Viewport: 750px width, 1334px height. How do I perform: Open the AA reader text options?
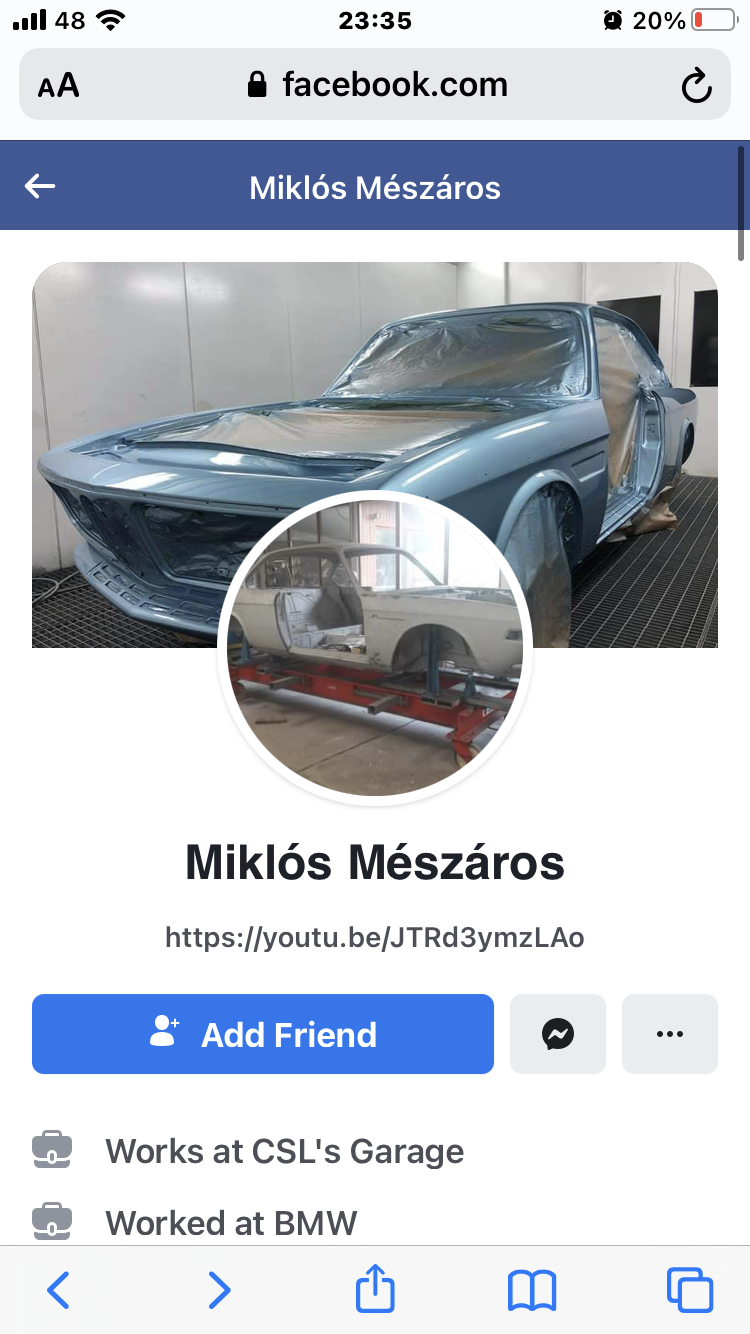point(59,85)
